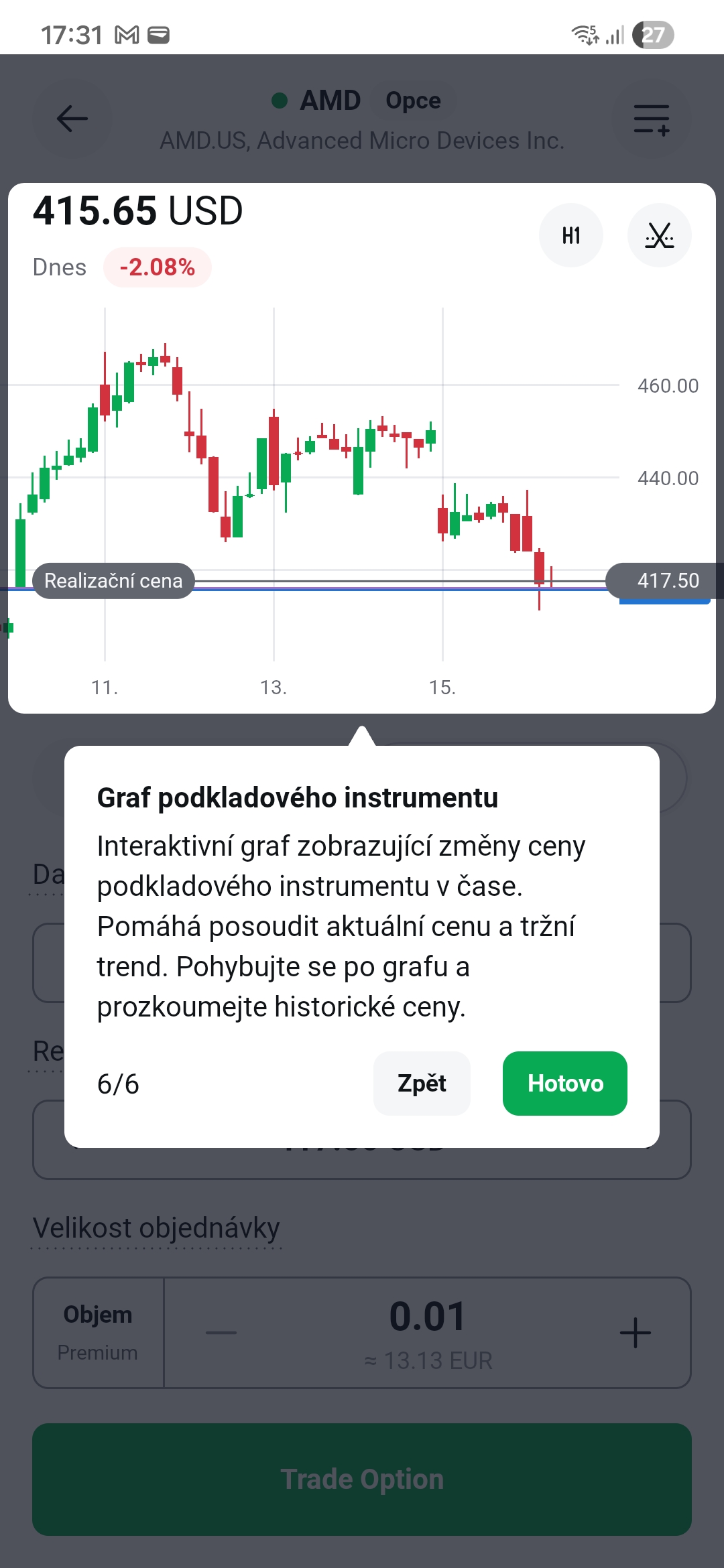Viewport: 724px width, 1568px height.
Task: Open the H1 timeframe selector
Action: coord(571,235)
